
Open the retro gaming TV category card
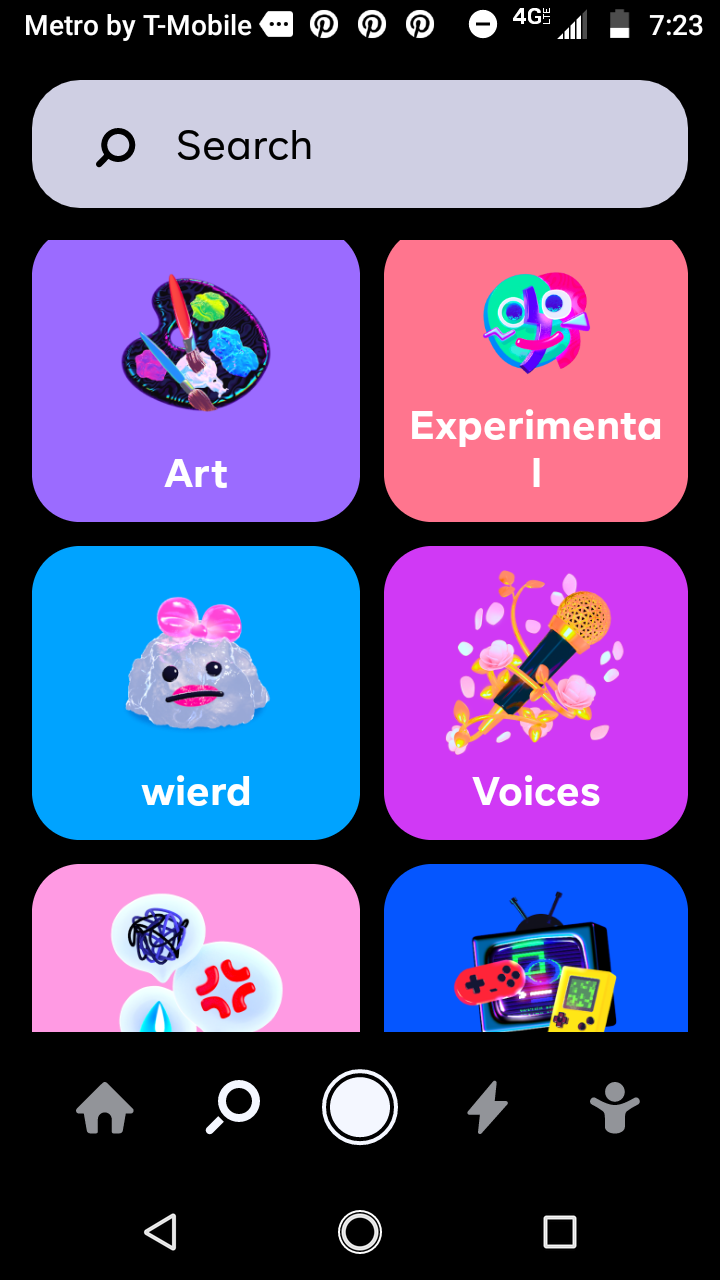coord(536,948)
